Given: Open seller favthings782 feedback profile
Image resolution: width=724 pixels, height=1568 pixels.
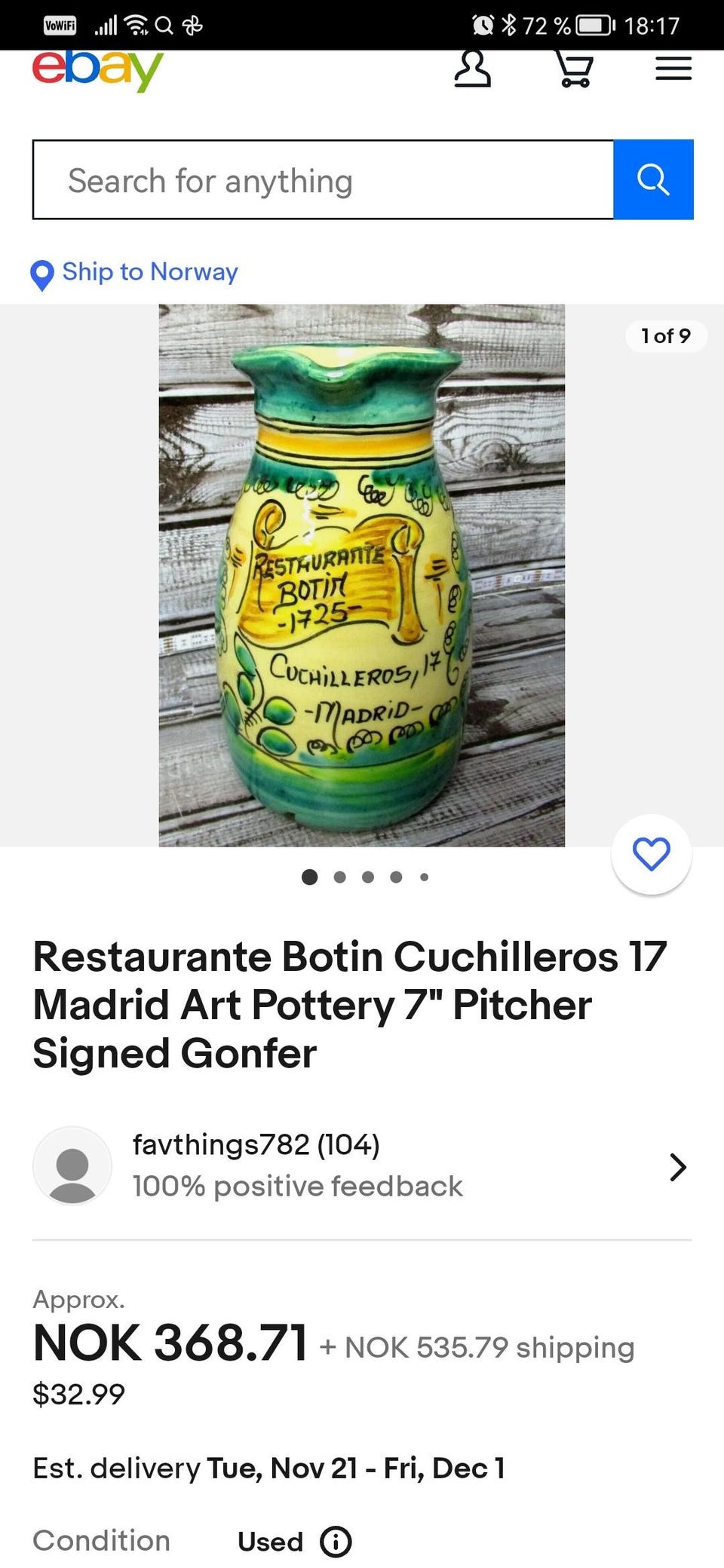Looking at the screenshot, I should click(255, 1145).
